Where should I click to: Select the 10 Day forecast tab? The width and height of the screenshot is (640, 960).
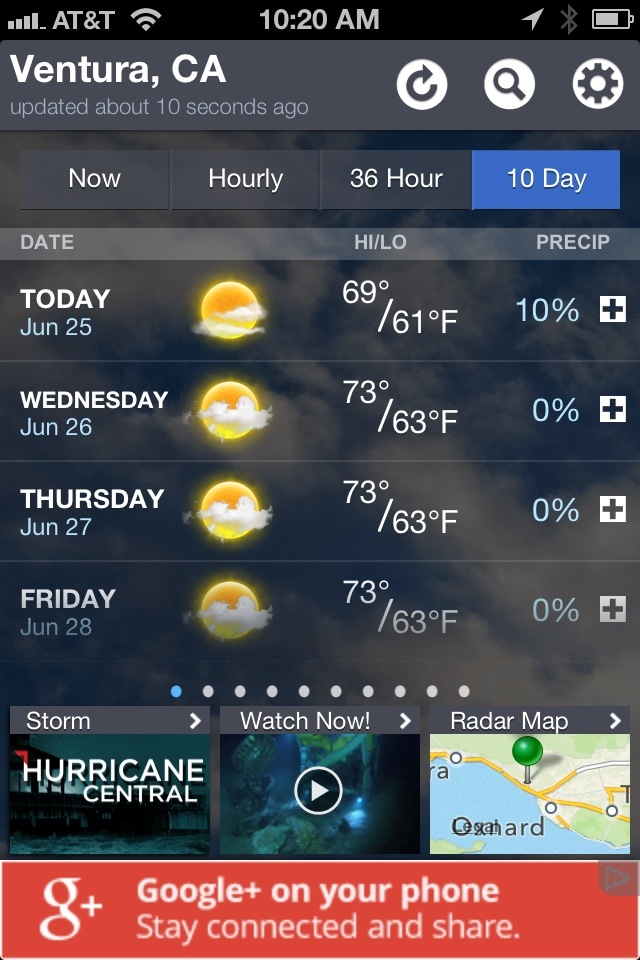[x=546, y=179]
